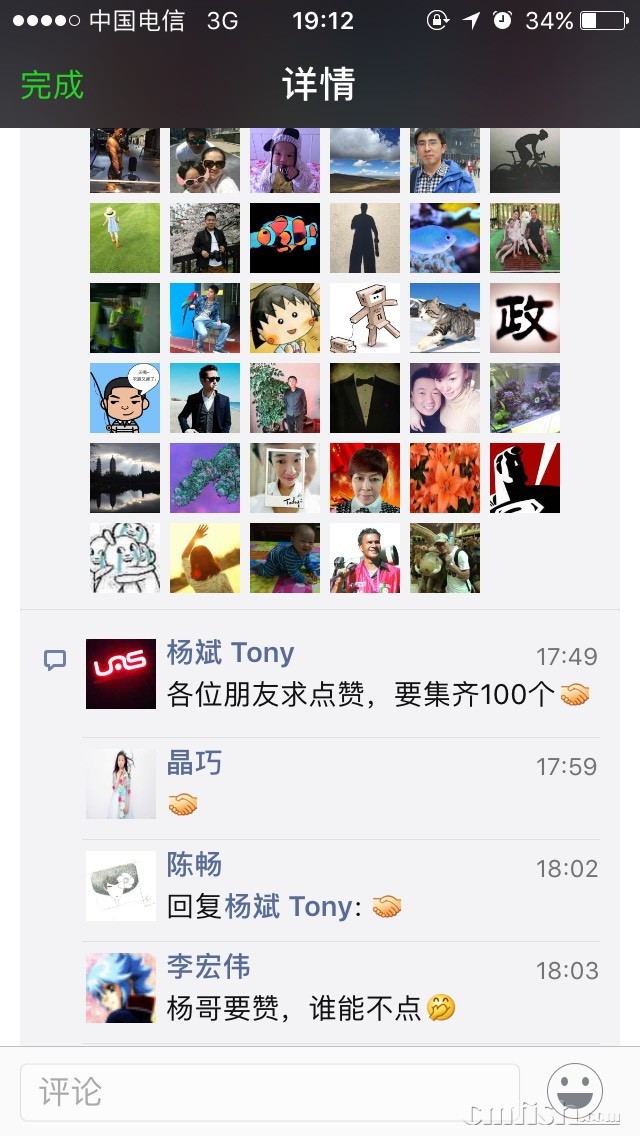The image size is (640, 1136).
Task: Open the 评论 comment input field
Action: (x=270, y=1091)
